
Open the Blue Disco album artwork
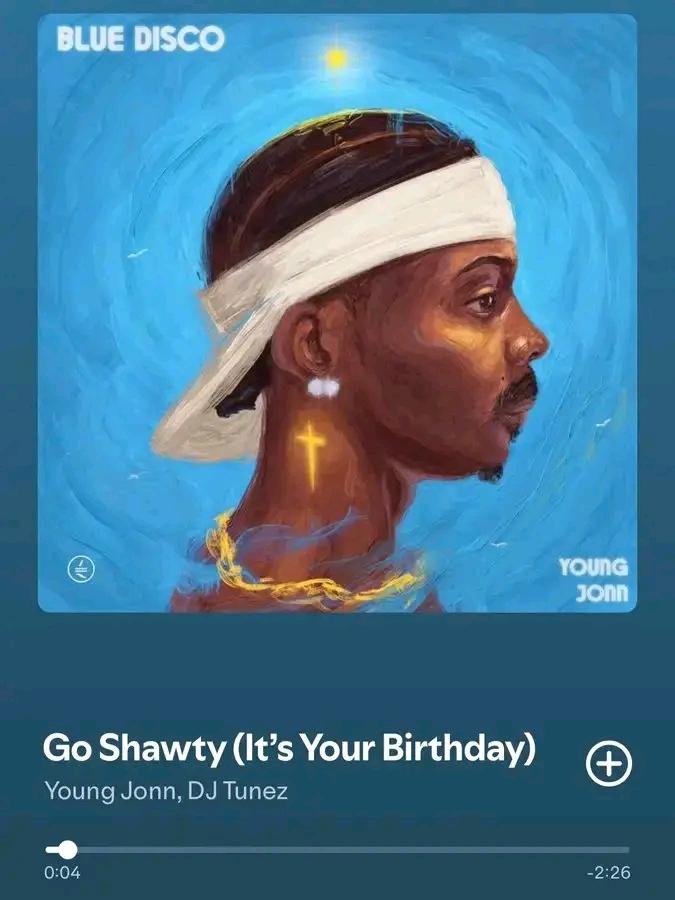337,312
